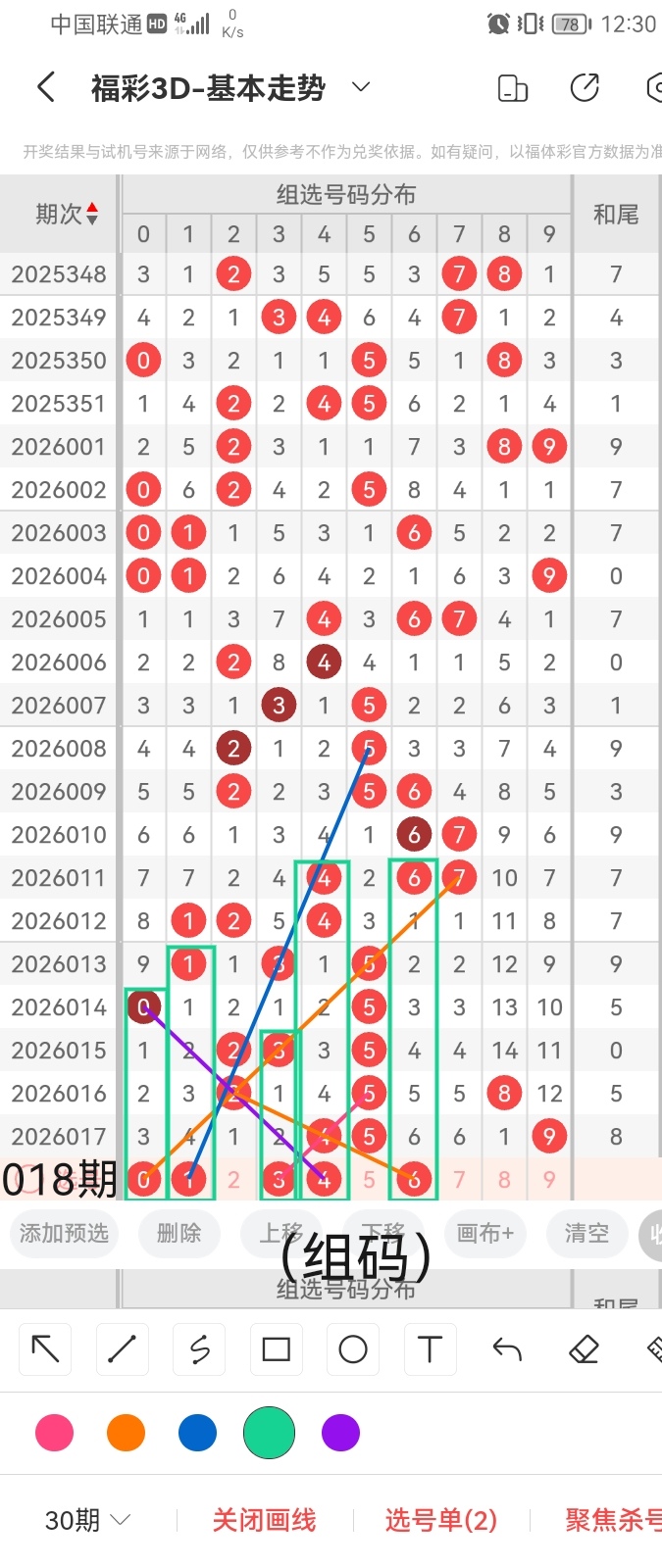Sort the table by 期次
This screenshot has width=662, height=1568.
click(x=66, y=214)
